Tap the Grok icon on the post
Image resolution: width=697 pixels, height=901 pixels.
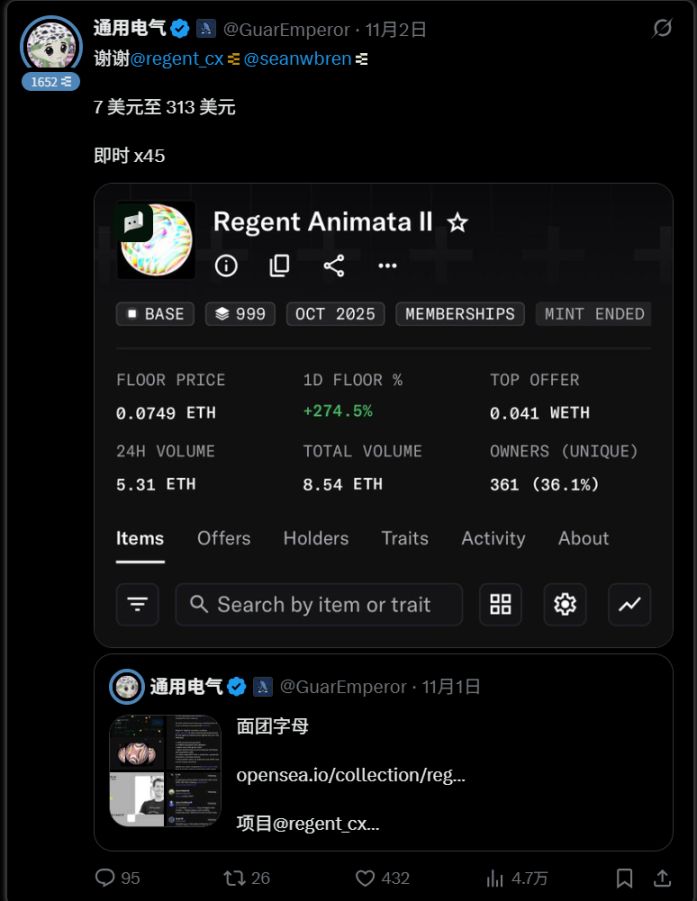pyautogui.click(x=662, y=29)
